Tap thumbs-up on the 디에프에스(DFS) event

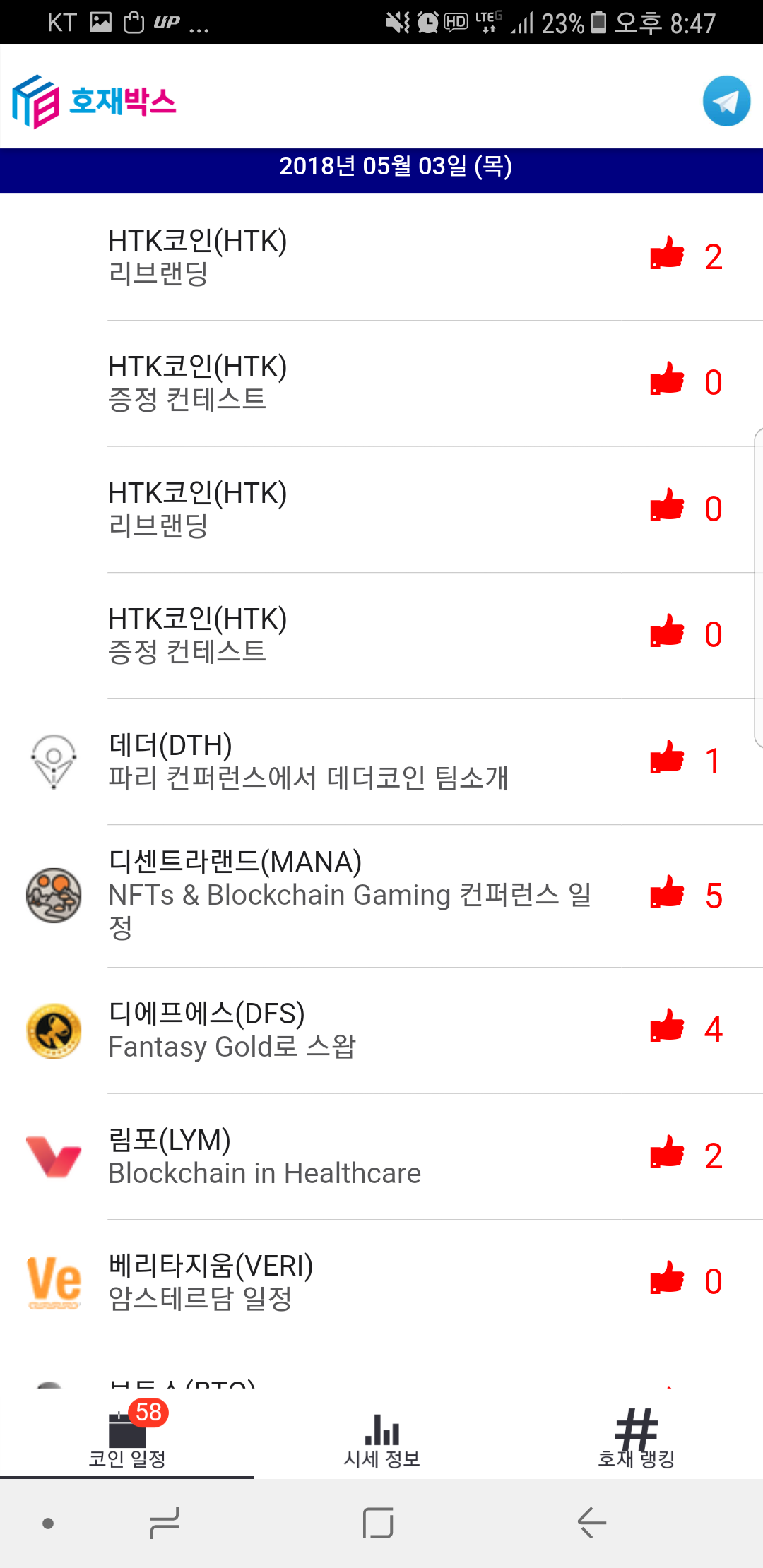click(667, 1027)
